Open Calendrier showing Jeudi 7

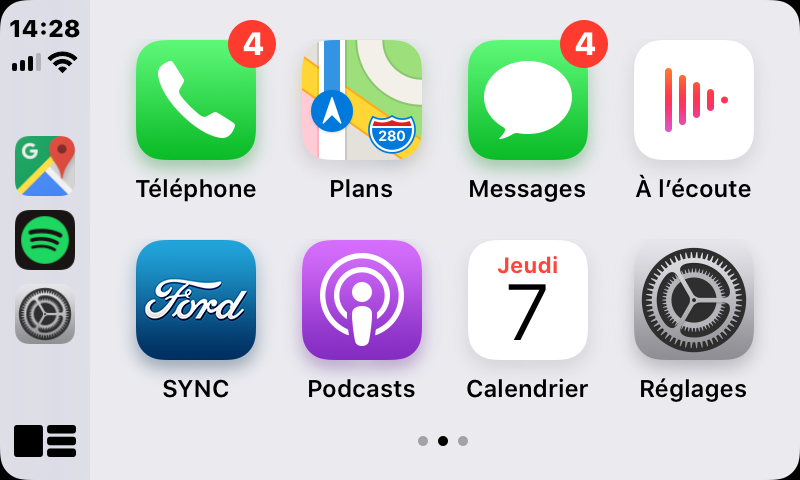(528, 300)
